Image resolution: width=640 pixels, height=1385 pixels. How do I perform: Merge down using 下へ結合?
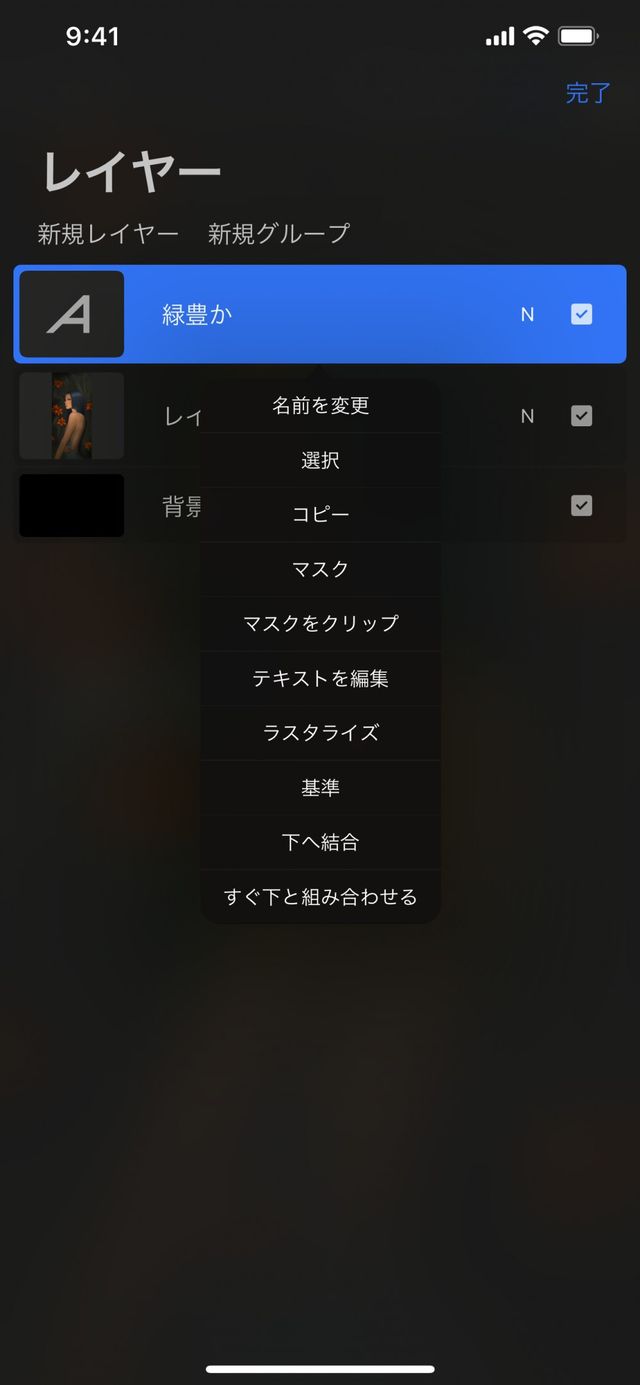pyautogui.click(x=320, y=842)
